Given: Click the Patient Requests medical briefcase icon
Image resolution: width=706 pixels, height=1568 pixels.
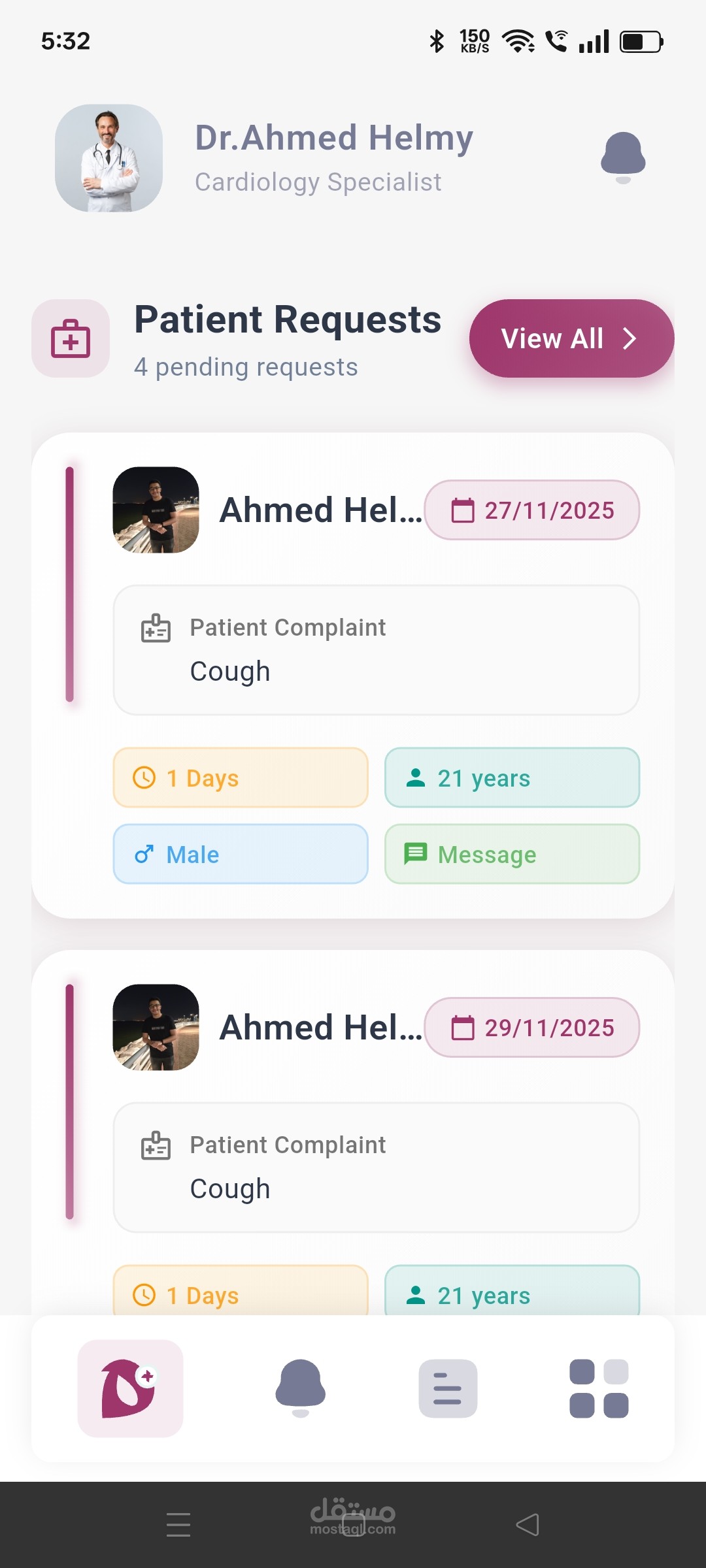Looking at the screenshot, I should coord(71,338).
